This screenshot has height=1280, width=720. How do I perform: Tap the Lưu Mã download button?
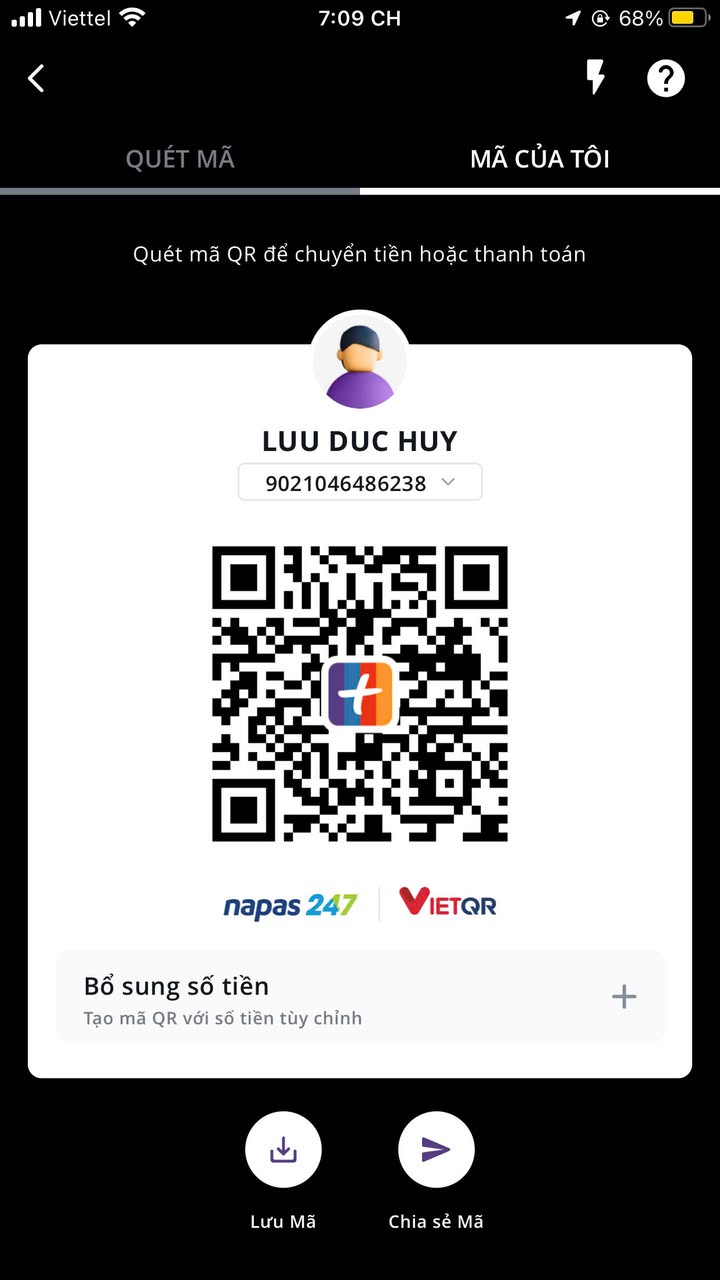click(283, 1151)
